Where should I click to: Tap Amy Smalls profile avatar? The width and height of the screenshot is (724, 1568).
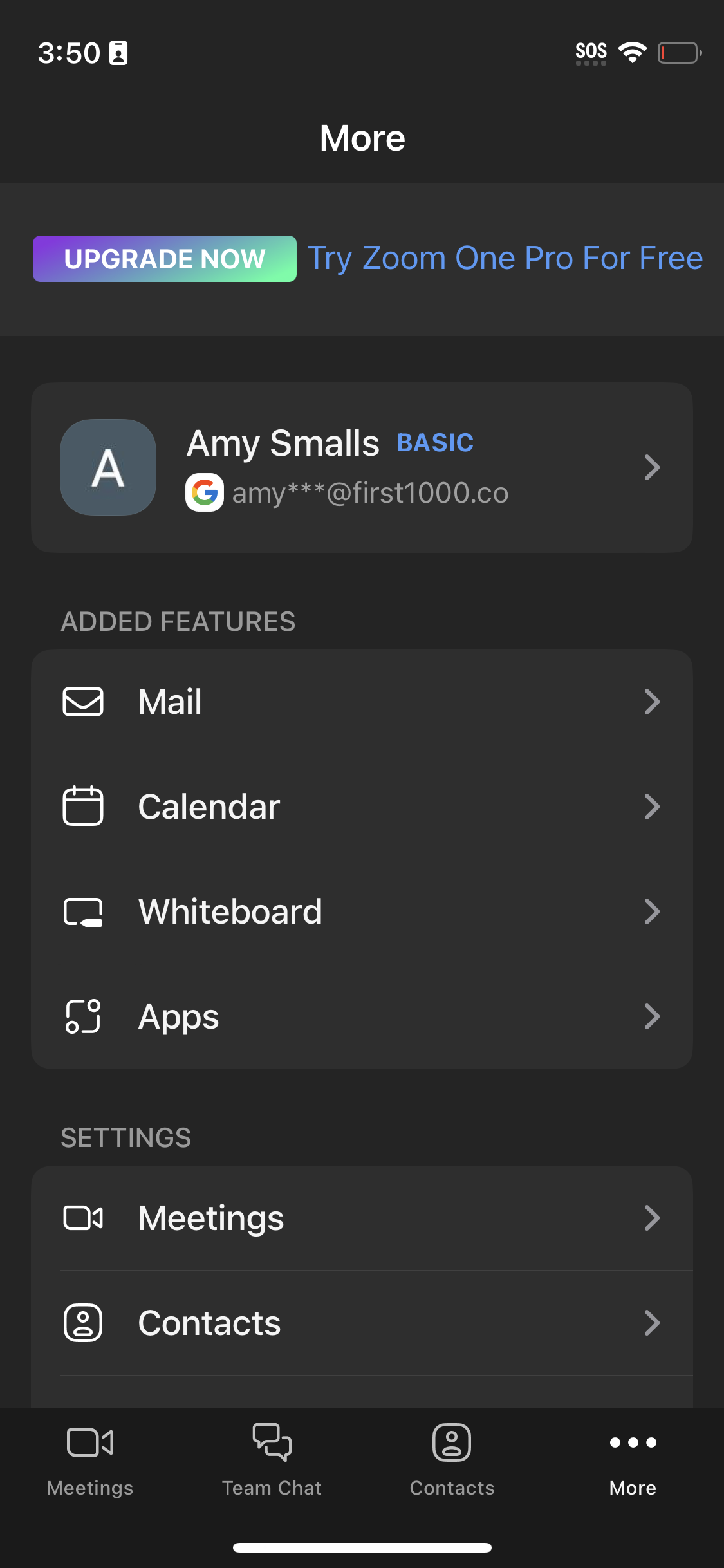coord(107,467)
